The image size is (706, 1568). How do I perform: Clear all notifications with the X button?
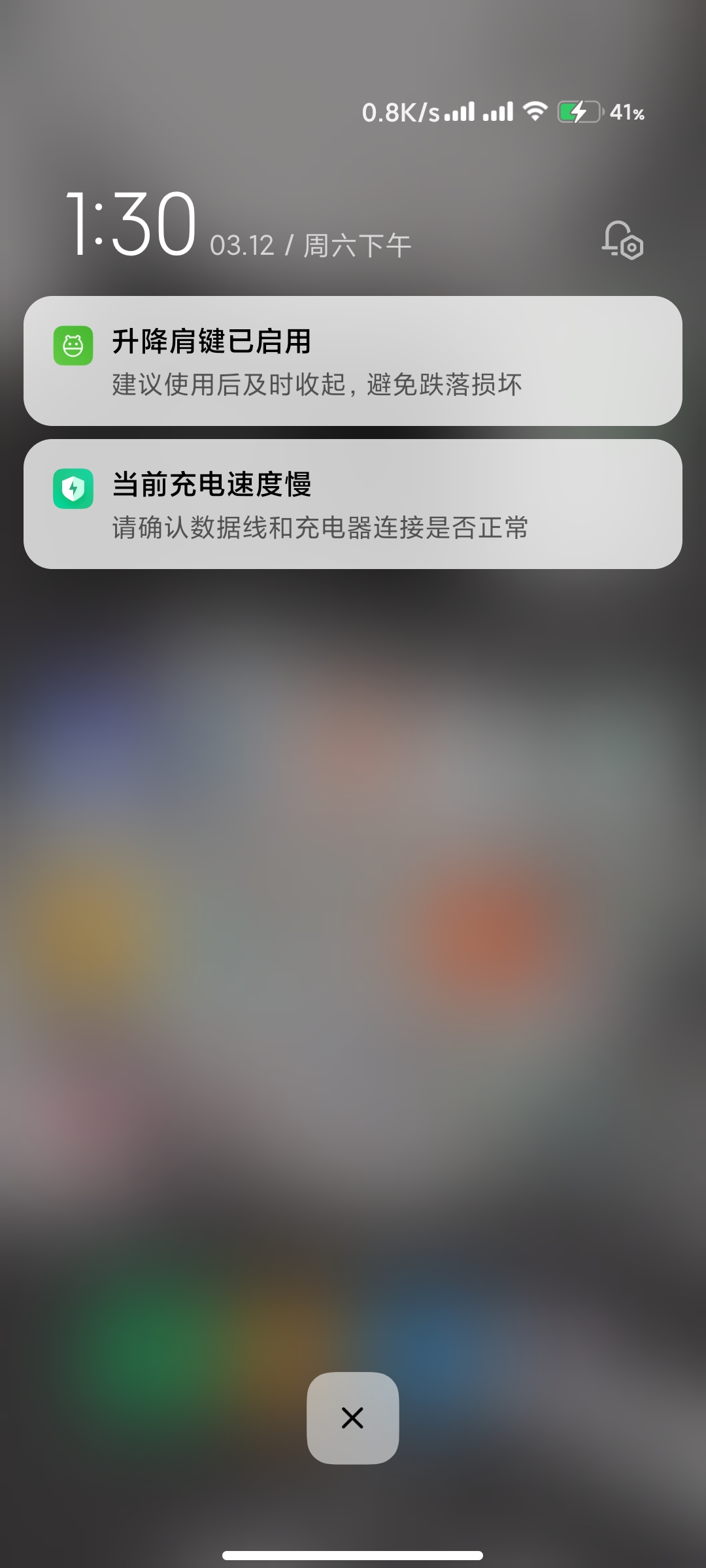coord(353,1418)
